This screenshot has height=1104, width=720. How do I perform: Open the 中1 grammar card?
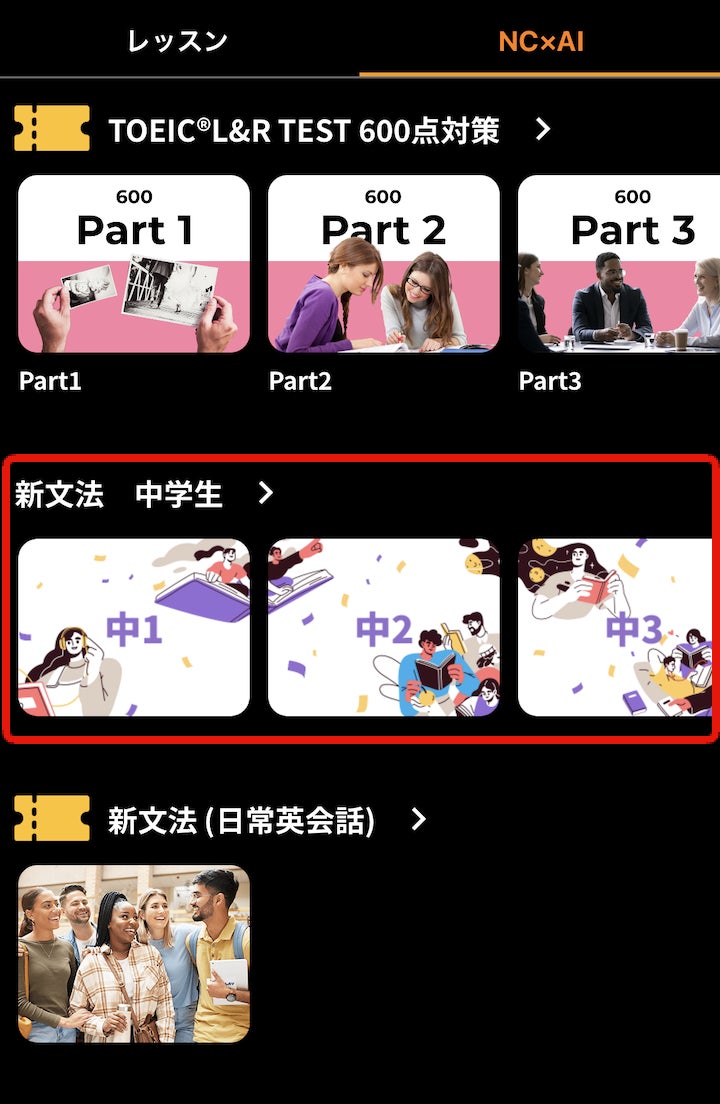pos(134,627)
